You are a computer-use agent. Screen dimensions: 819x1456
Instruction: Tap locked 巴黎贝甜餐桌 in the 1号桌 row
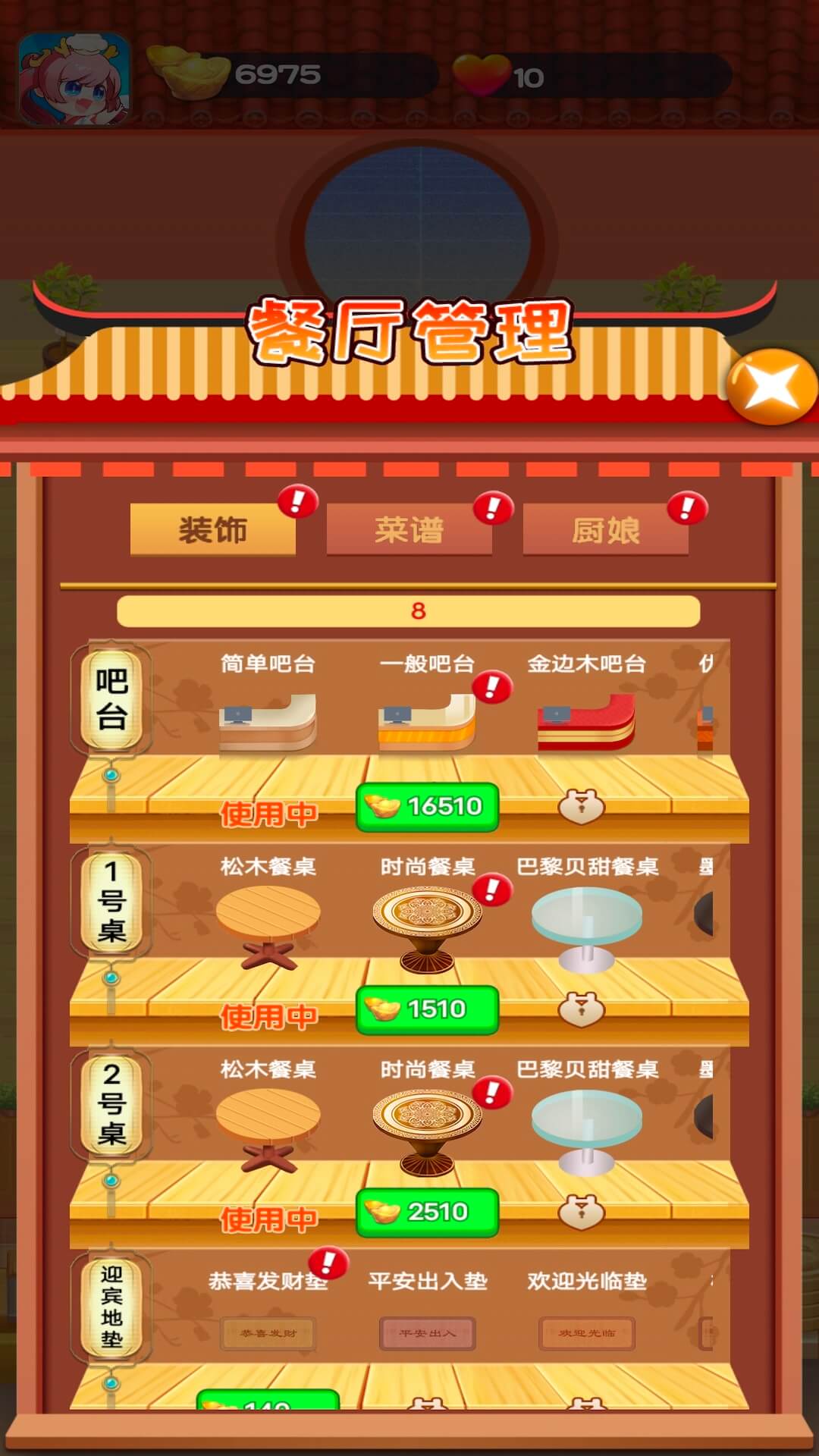tap(585, 925)
